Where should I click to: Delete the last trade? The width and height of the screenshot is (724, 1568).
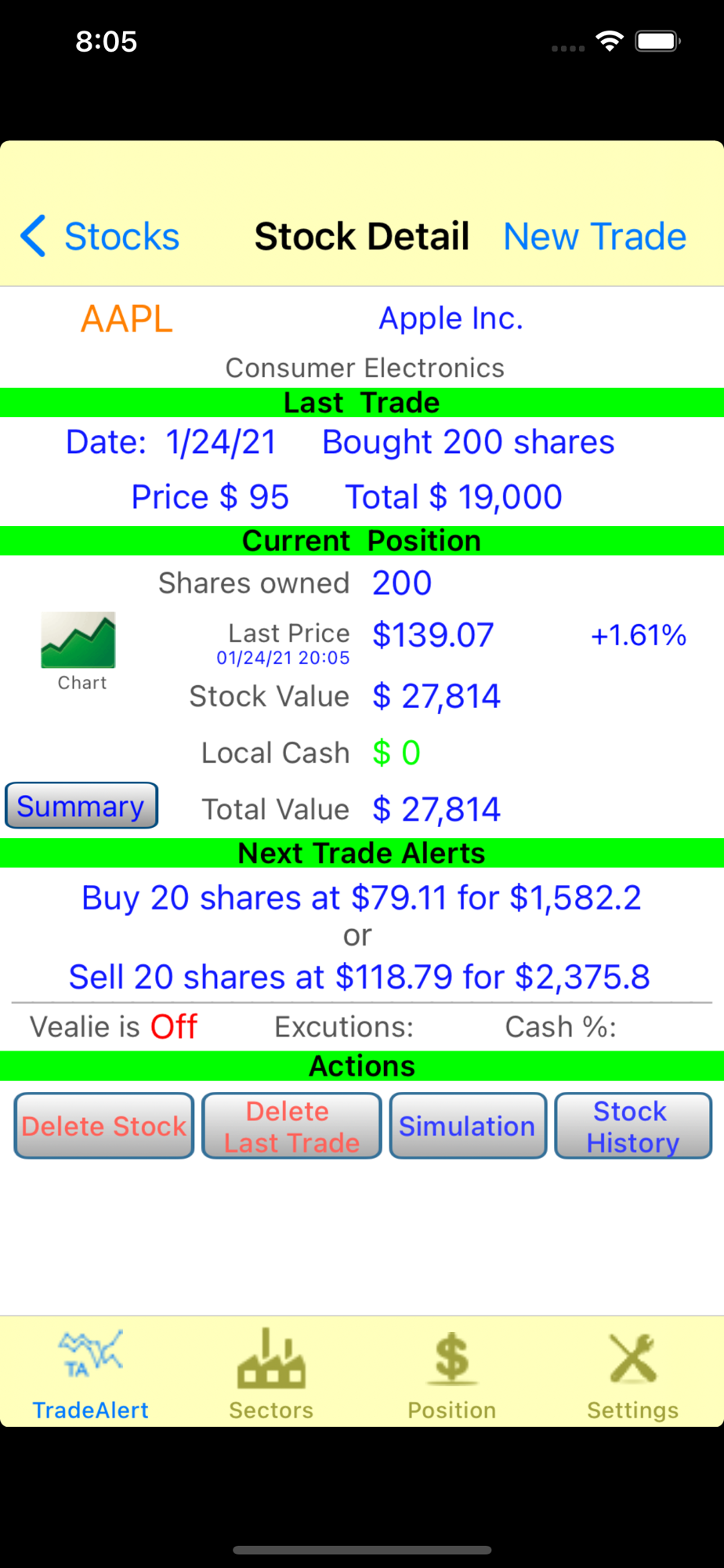click(291, 1126)
